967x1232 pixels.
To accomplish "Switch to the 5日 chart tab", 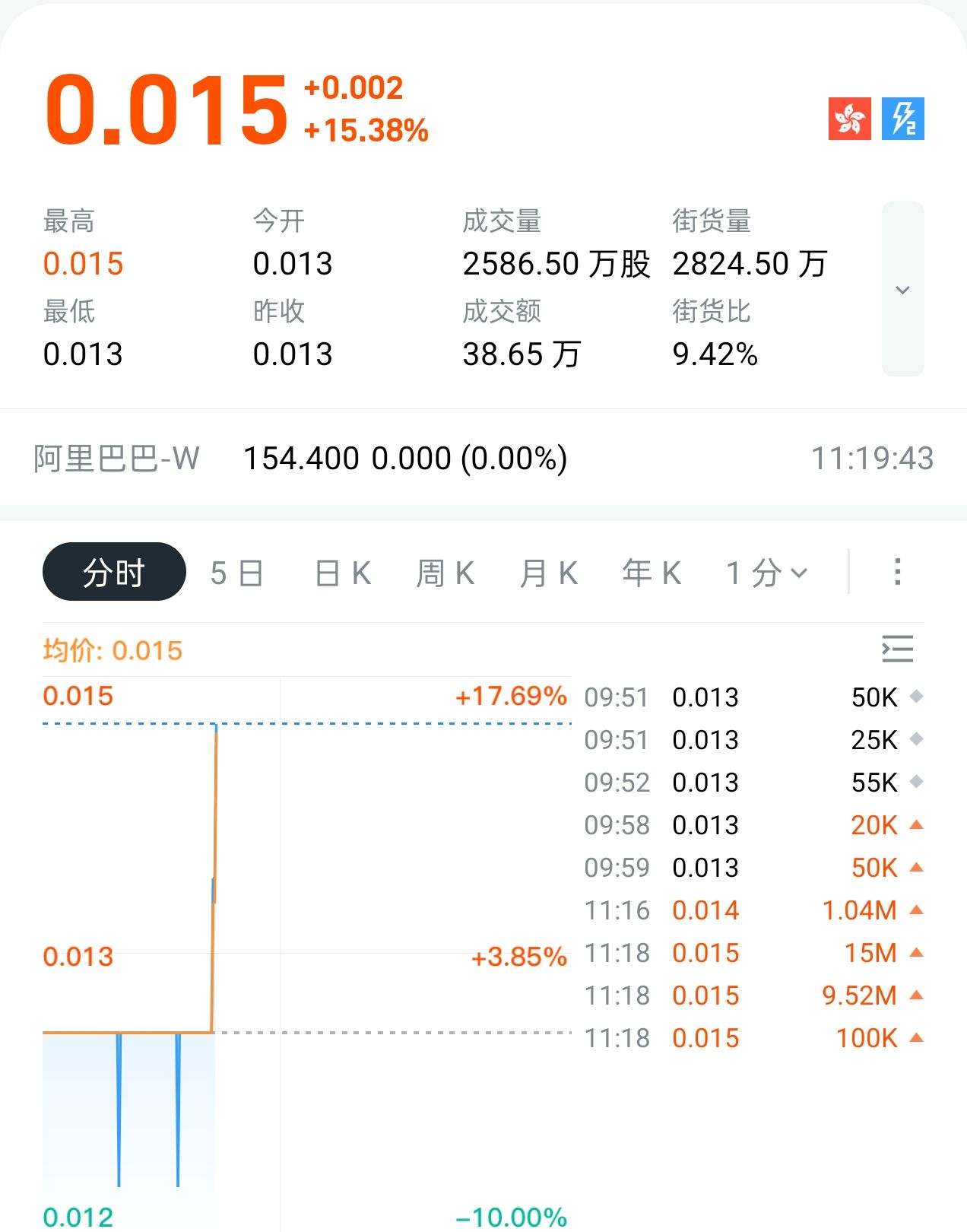I will point(236,573).
